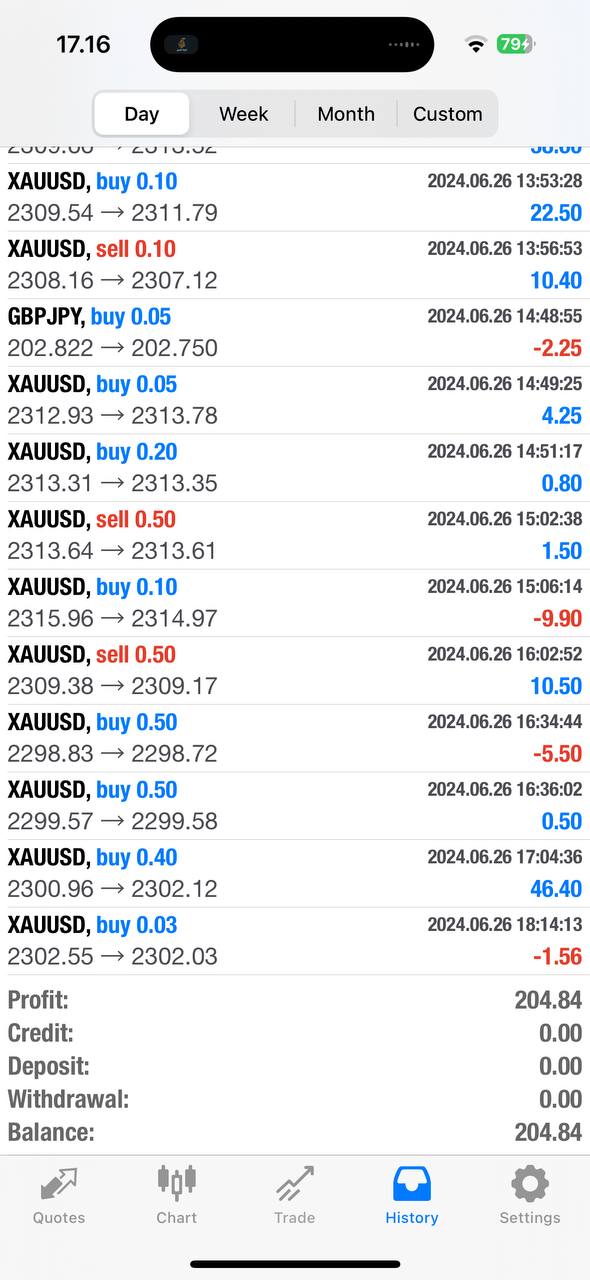590x1280 pixels.
Task: Switch to the Month period
Action: pos(346,114)
